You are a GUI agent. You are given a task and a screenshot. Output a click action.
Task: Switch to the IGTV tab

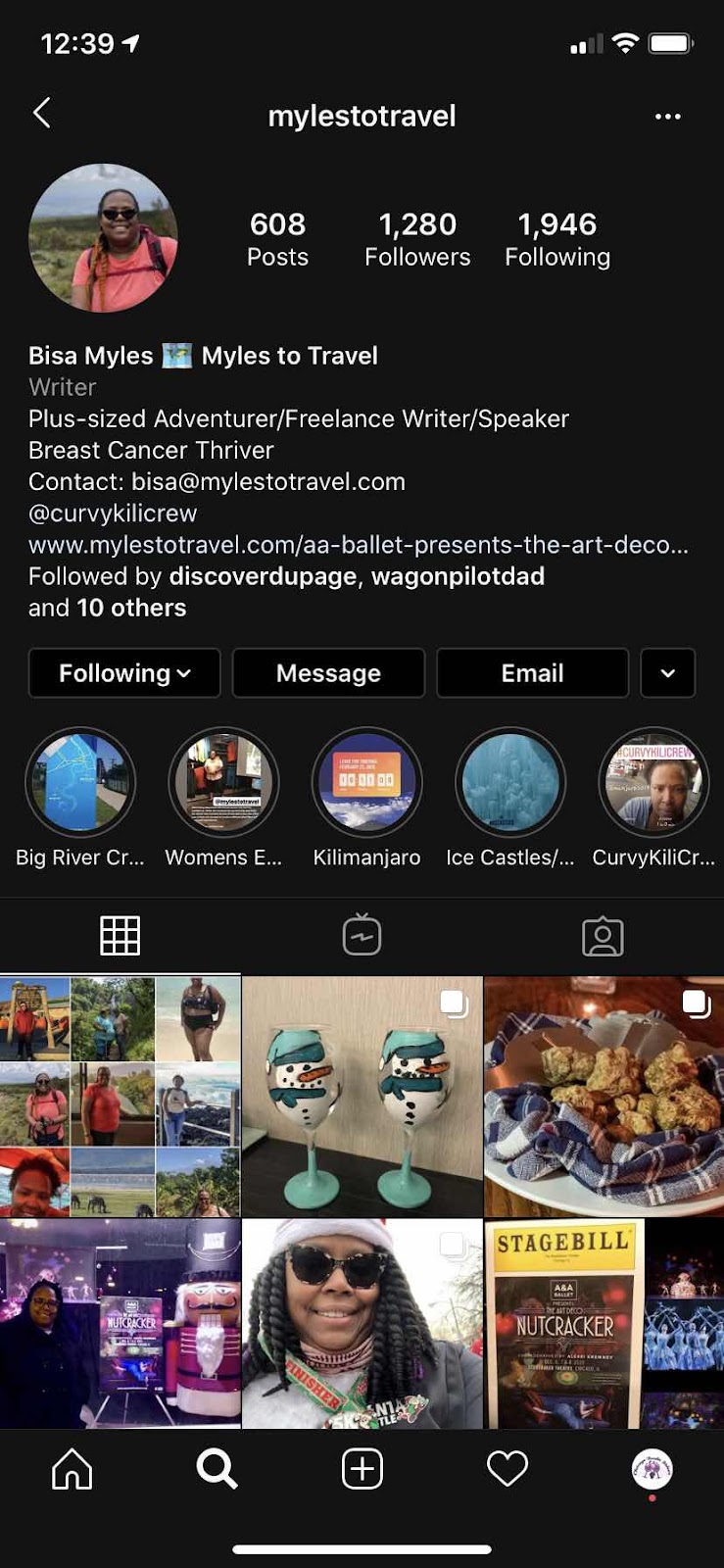click(x=362, y=936)
